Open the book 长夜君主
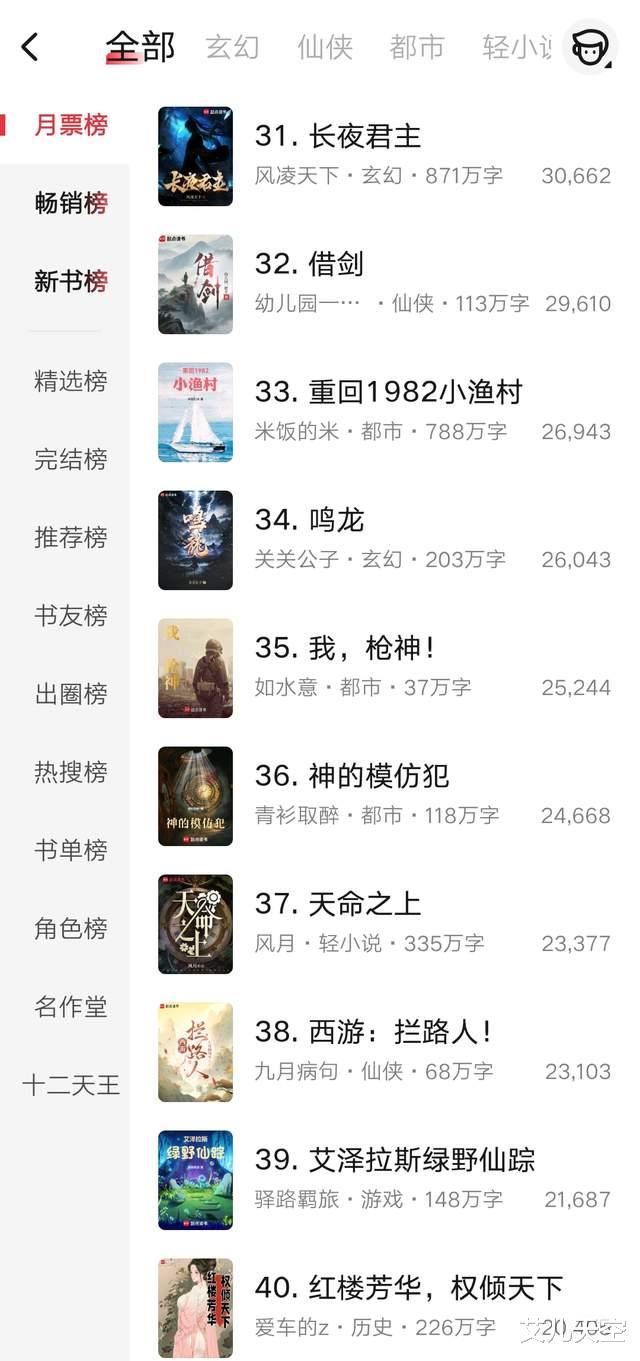This screenshot has width=640, height=1361. (338, 136)
